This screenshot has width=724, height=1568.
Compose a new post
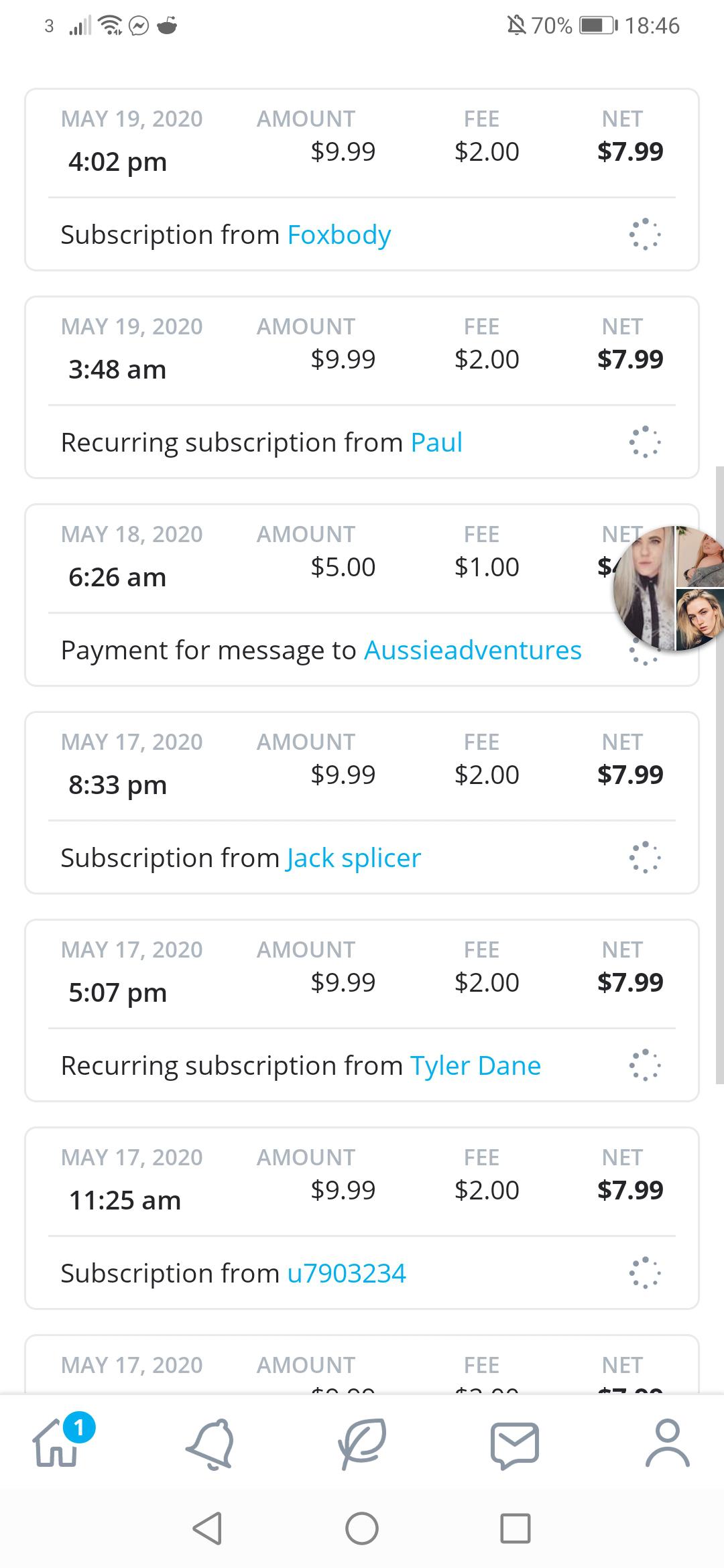click(x=362, y=1445)
